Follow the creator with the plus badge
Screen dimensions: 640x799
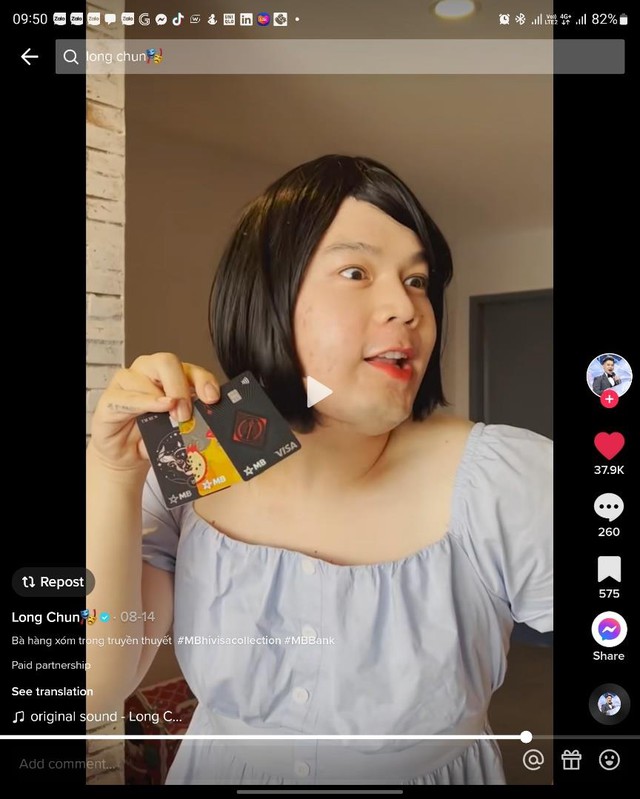[609, 399]
